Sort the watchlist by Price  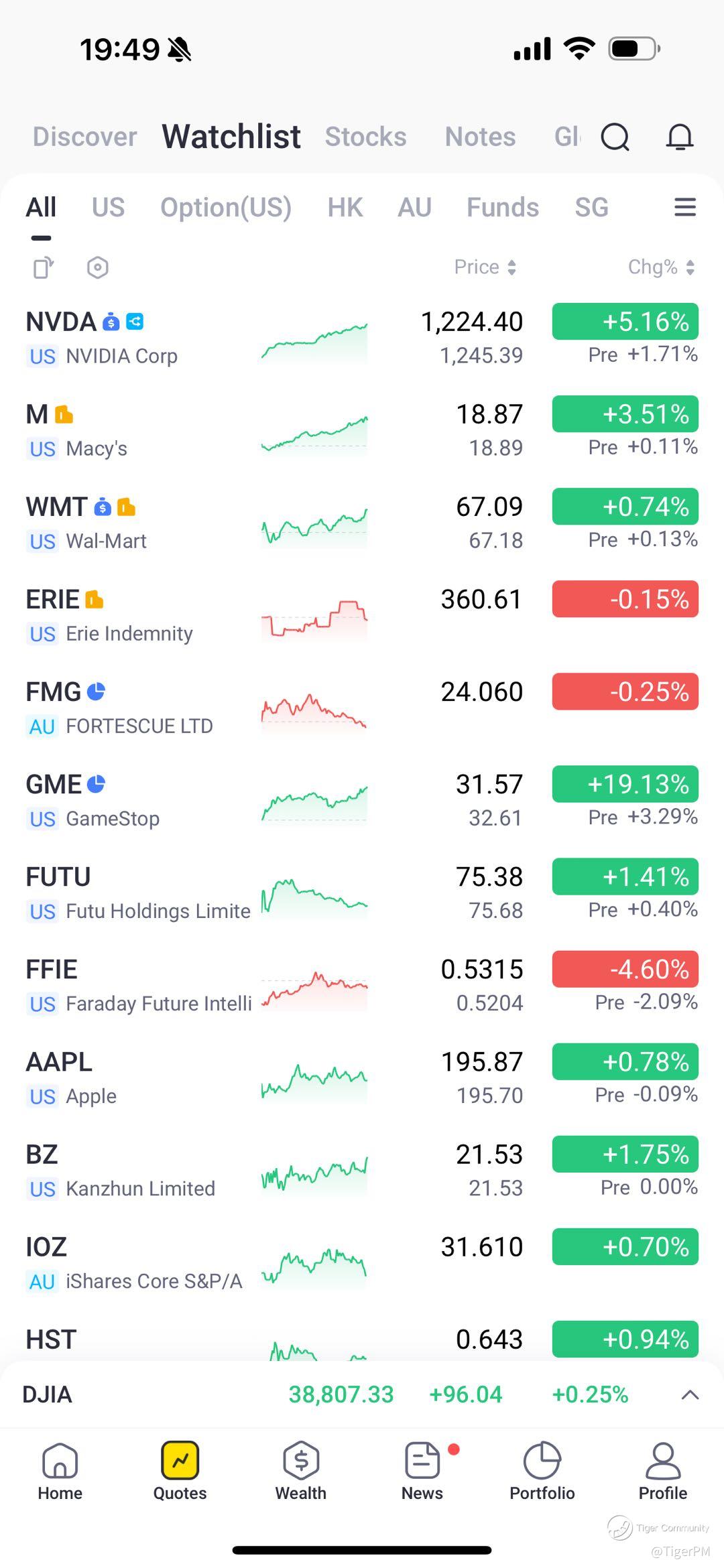[485, 267]
